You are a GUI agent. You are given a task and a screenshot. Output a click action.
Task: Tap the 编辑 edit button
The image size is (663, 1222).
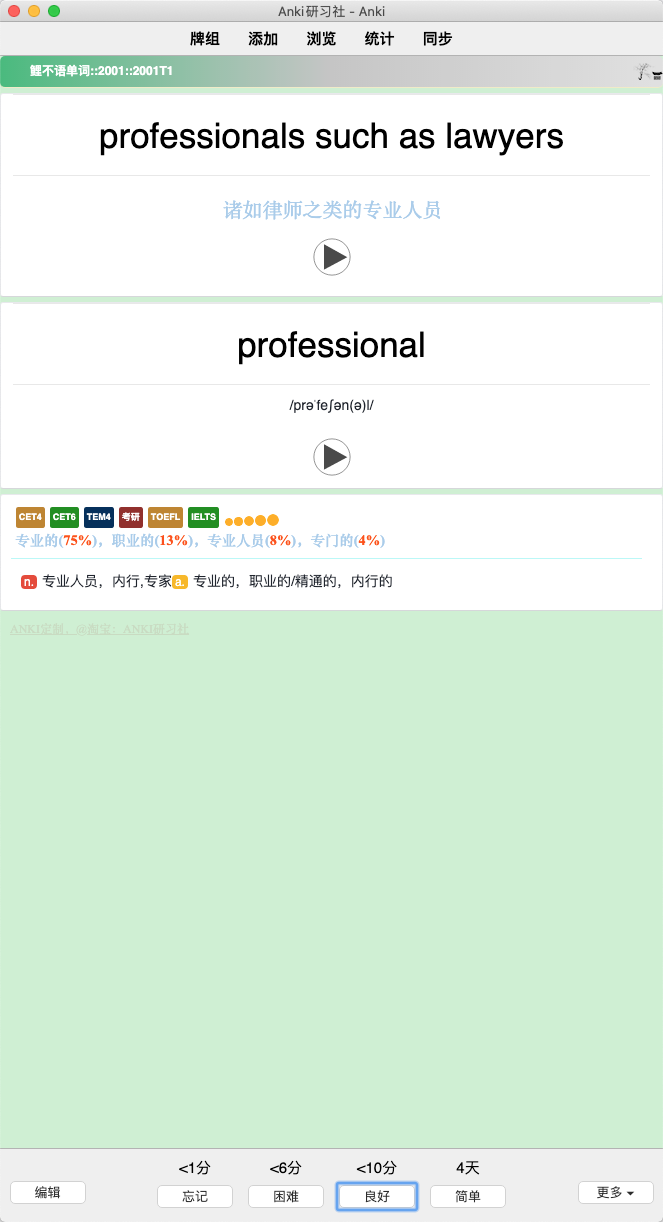point(48,1192)
